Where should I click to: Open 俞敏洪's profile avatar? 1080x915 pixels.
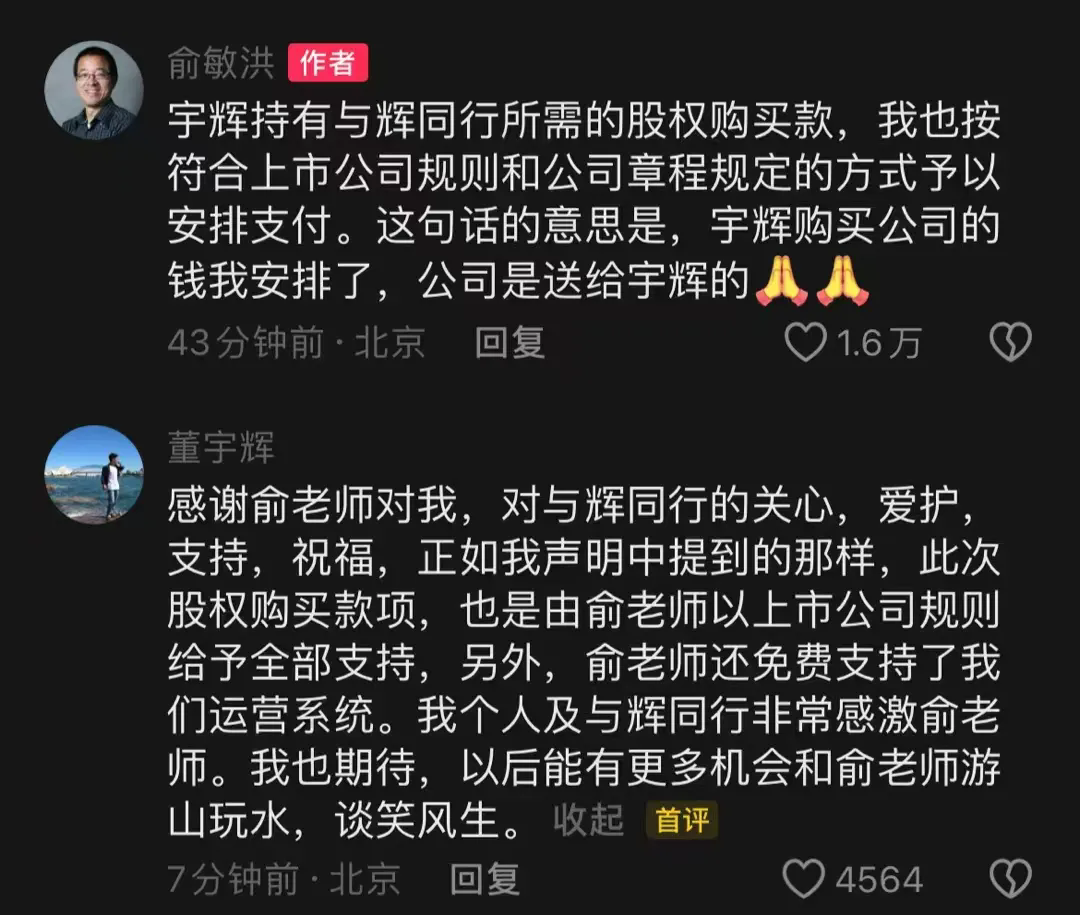(x=94, y=90)
